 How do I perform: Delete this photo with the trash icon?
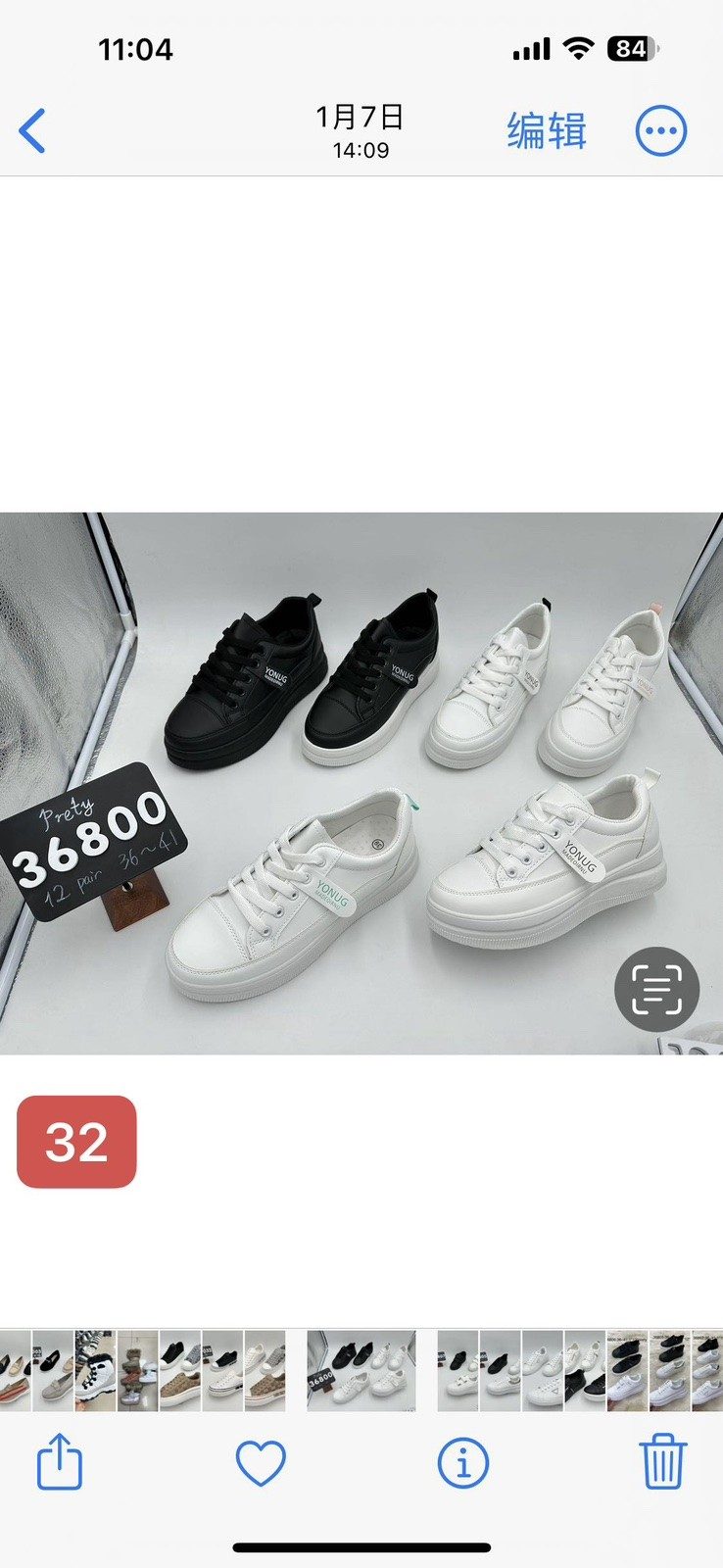(663, 1462)
